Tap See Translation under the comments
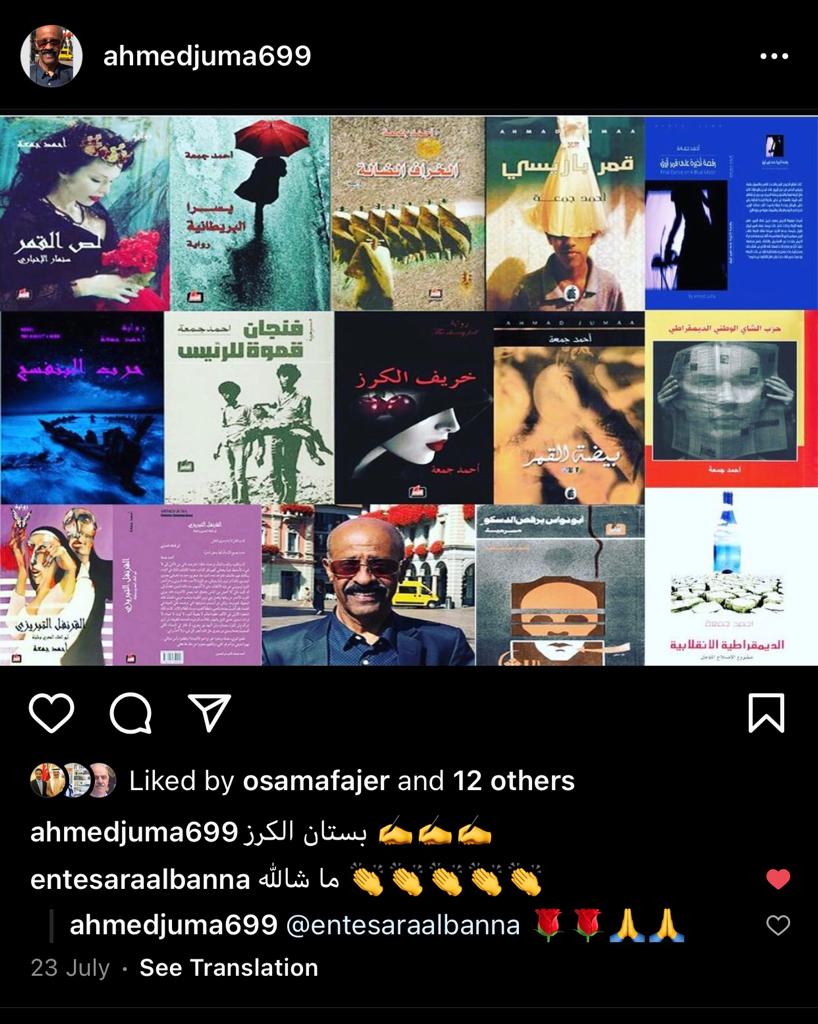The height and width of the screenshot is (1024, 818). click(x=228, y=968)
